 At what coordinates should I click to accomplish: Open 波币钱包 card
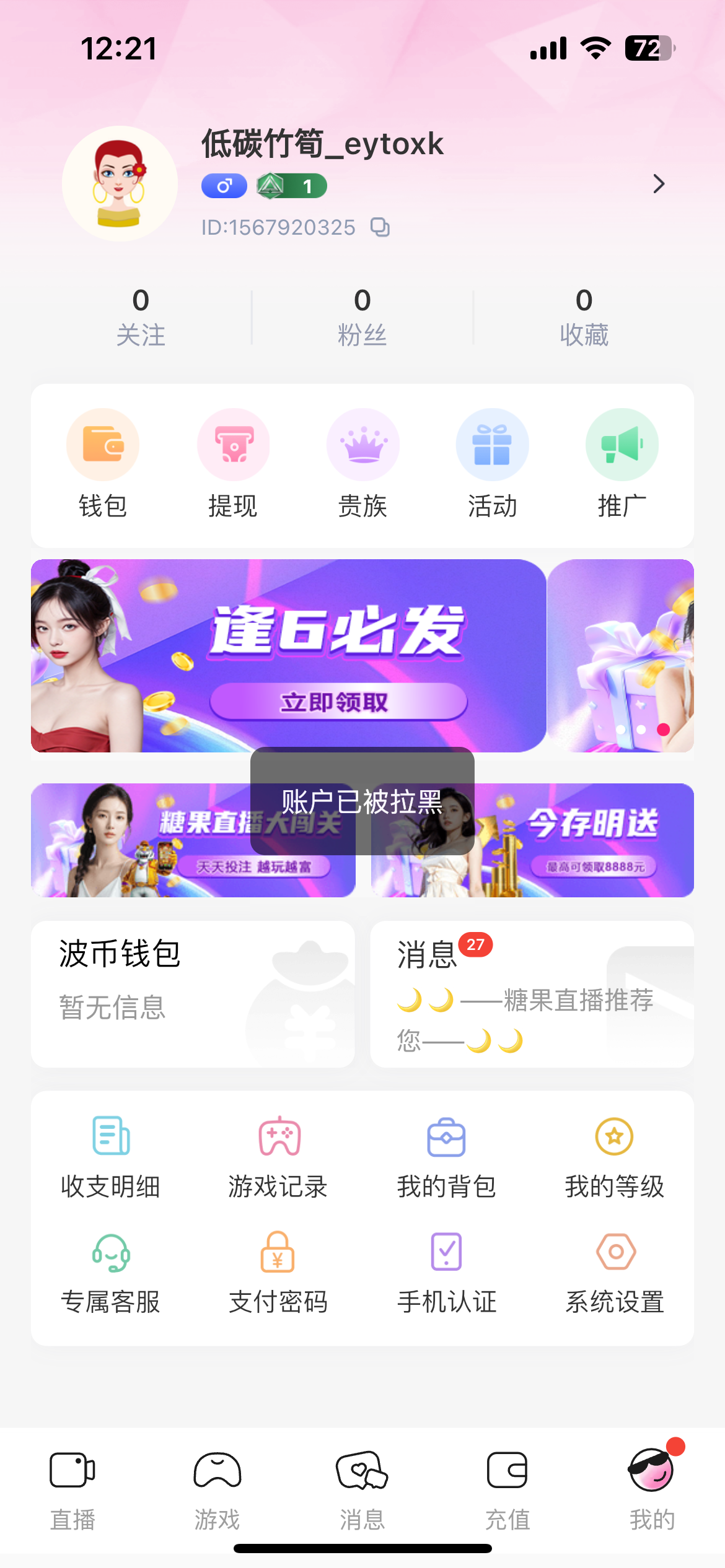coord(193,993)
